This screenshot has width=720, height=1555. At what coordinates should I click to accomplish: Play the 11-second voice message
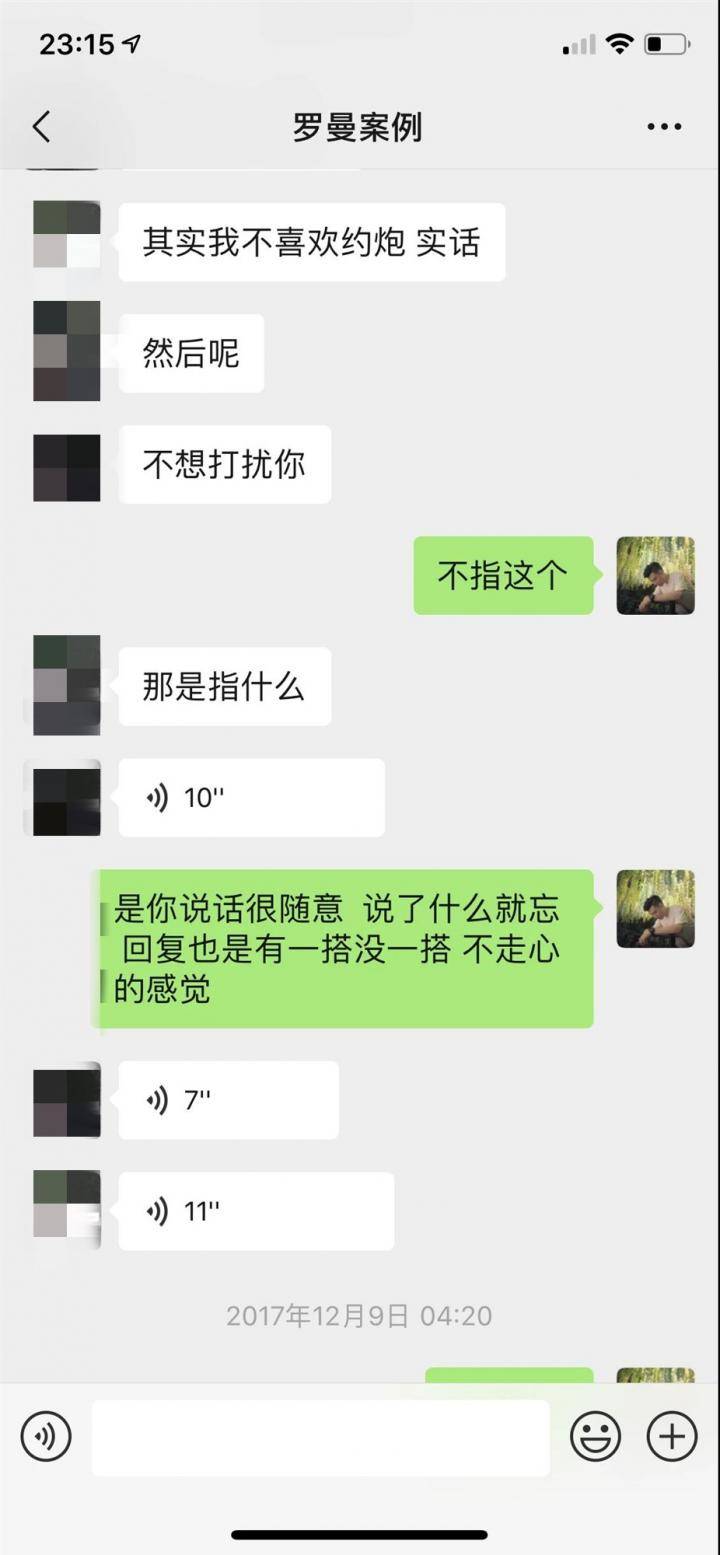coord(255,1211)
